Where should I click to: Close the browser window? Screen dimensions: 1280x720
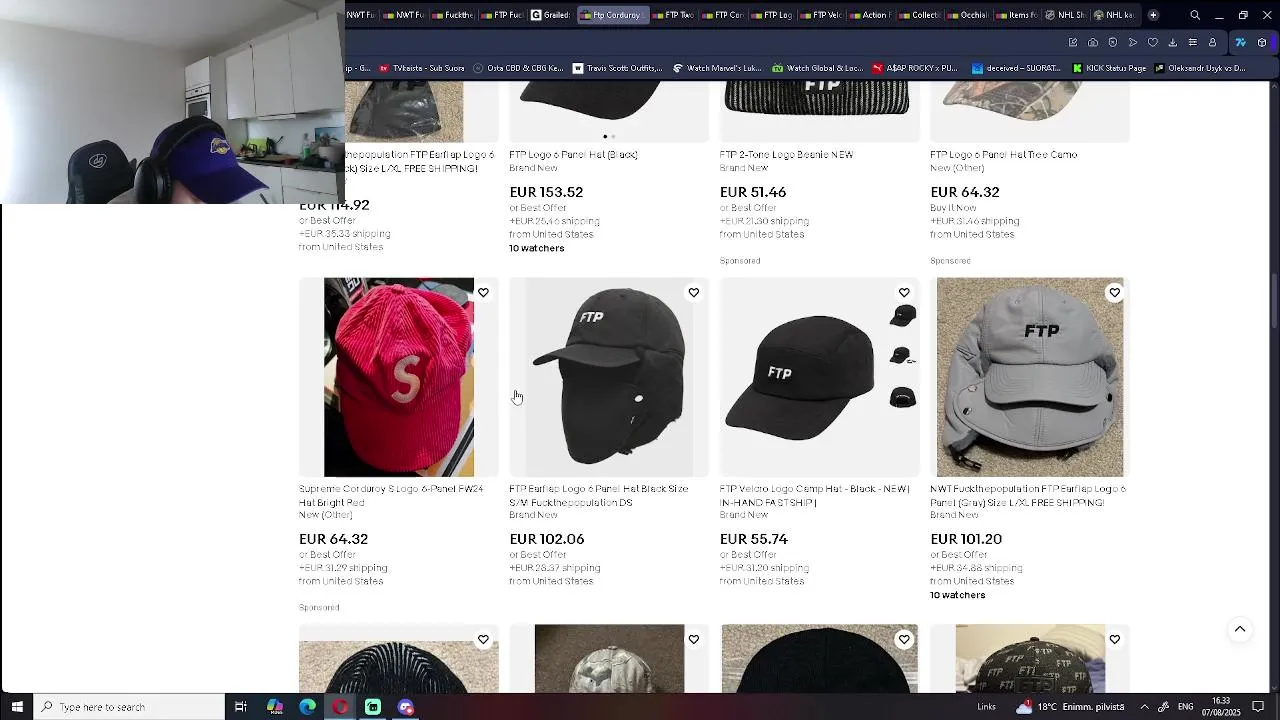click(1267, 15)
